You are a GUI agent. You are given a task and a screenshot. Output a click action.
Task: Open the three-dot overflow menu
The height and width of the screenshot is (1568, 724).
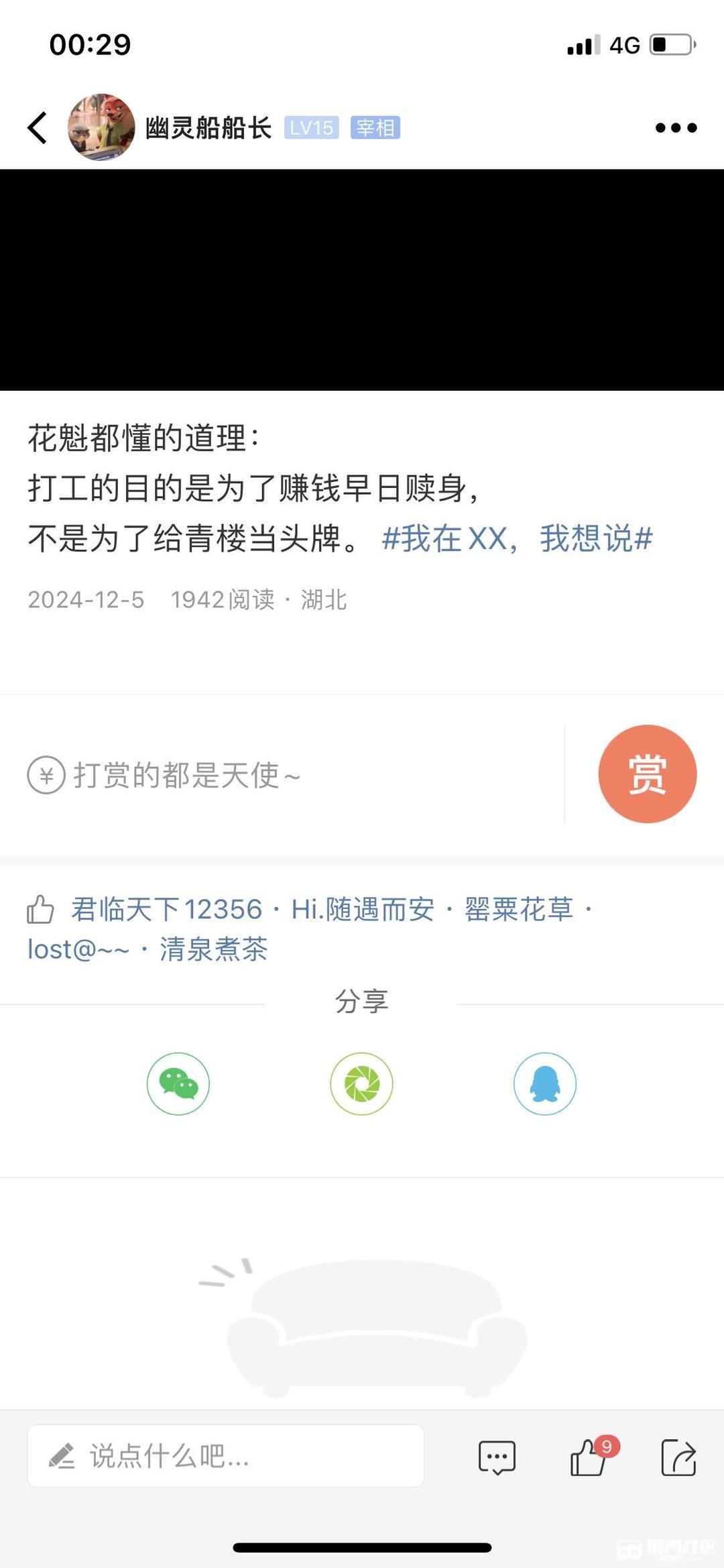[676, 127]
